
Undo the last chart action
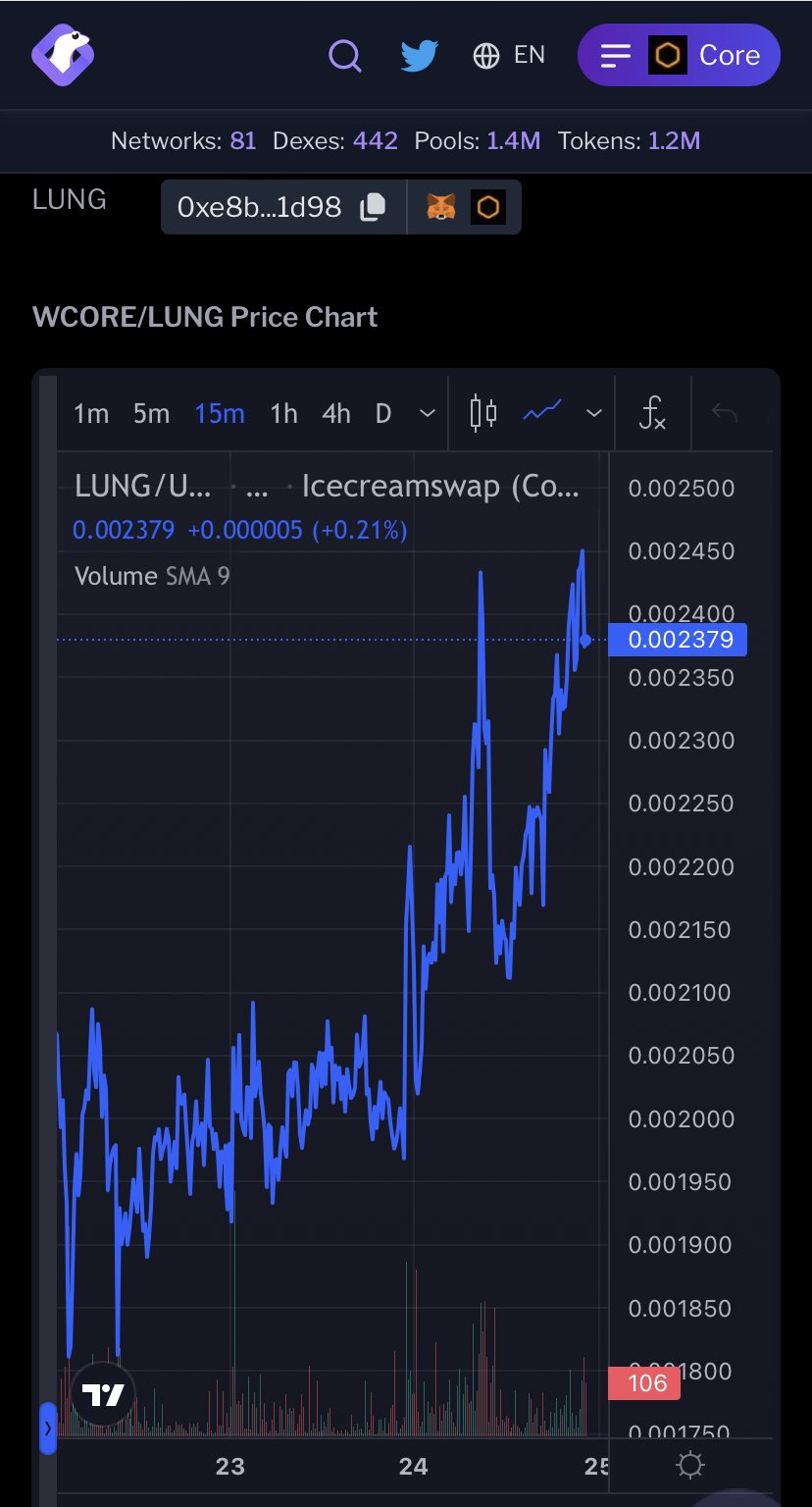pos(724,413)
